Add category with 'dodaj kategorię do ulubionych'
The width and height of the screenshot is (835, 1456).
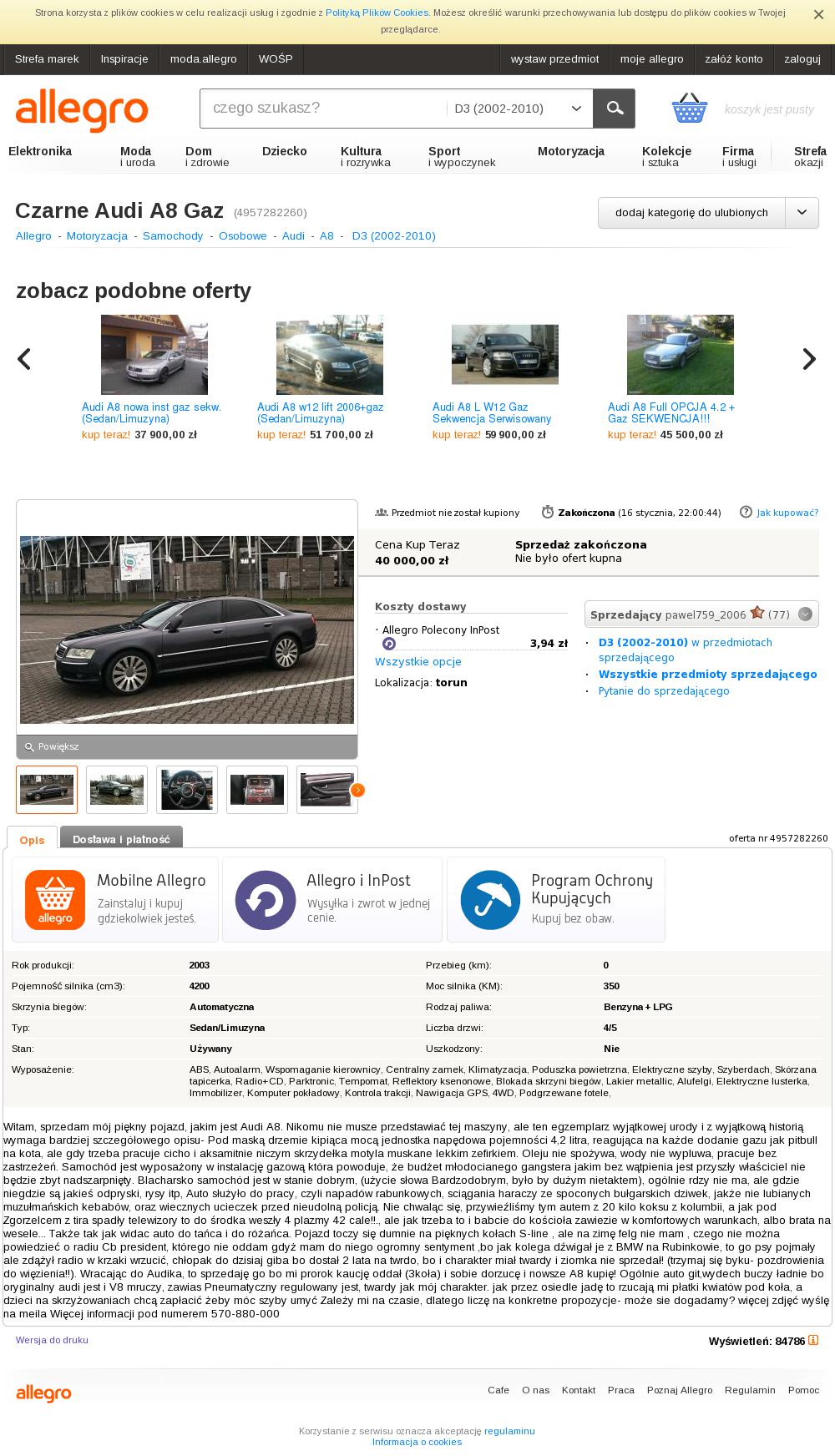pyautogui.click(x=691, y=213)
